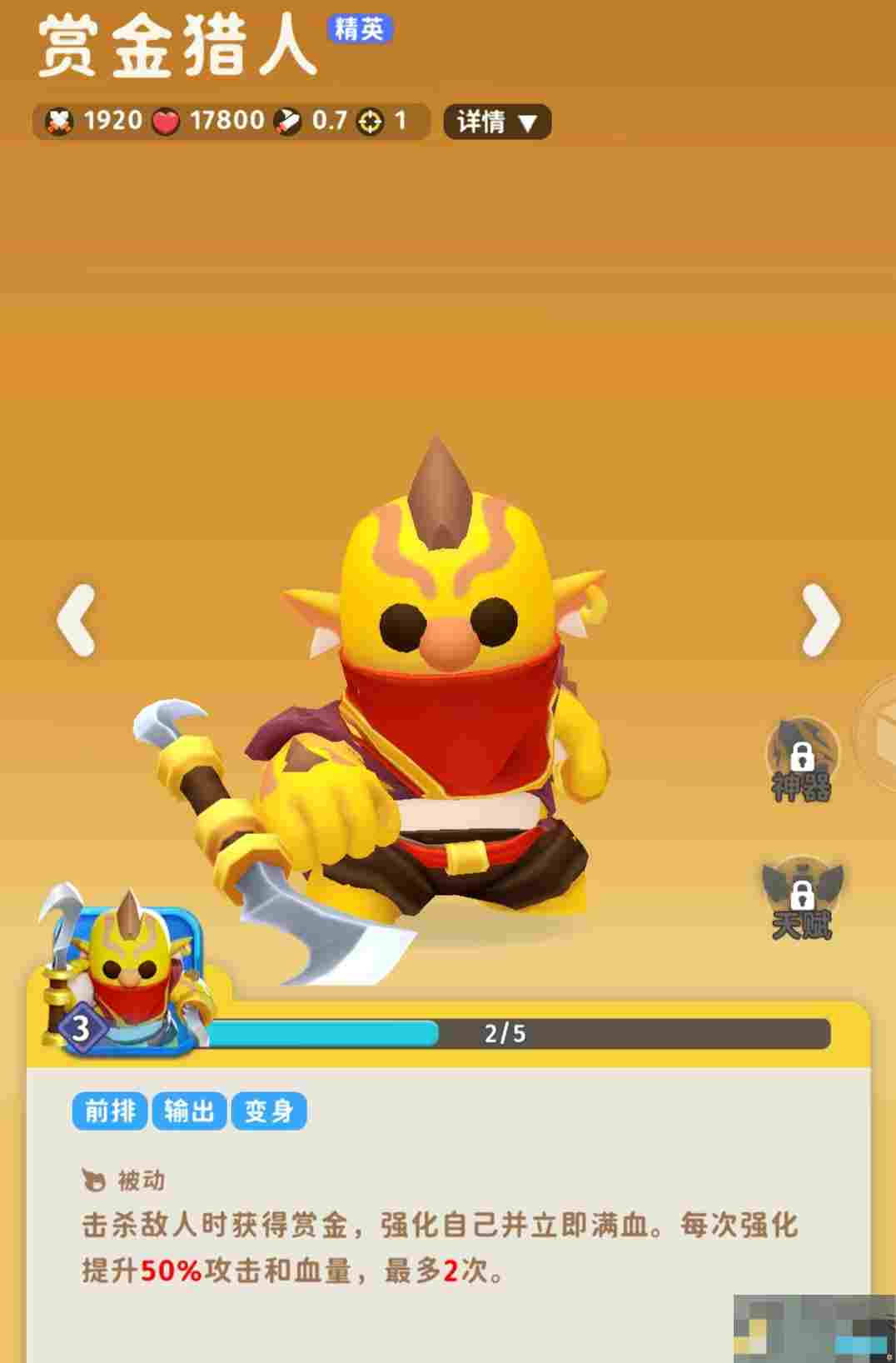Go to the next hero
The height and width of the screenshot is (1363, 896).
click(x=820, y=621)
